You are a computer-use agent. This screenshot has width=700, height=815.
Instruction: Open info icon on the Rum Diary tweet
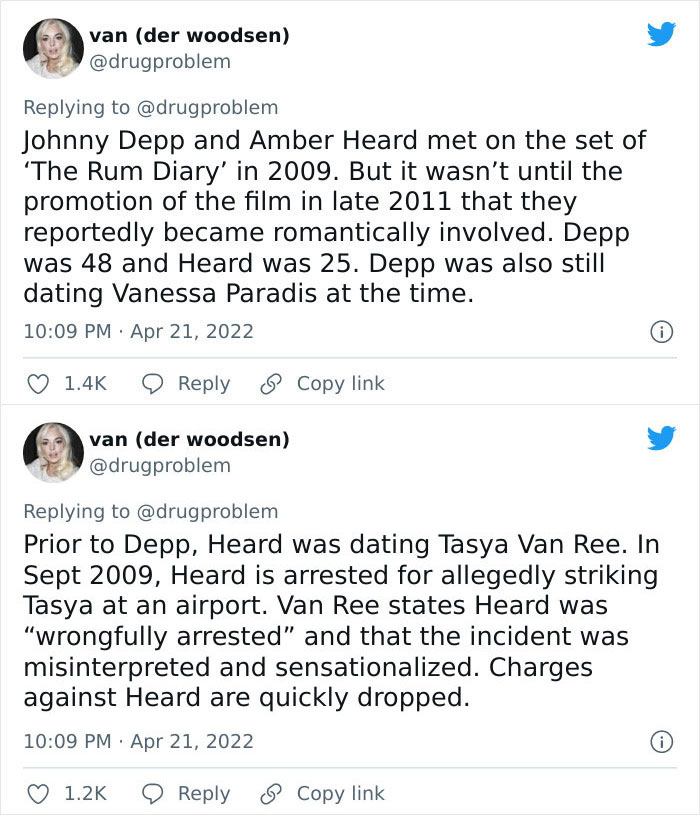click(661, 331)
